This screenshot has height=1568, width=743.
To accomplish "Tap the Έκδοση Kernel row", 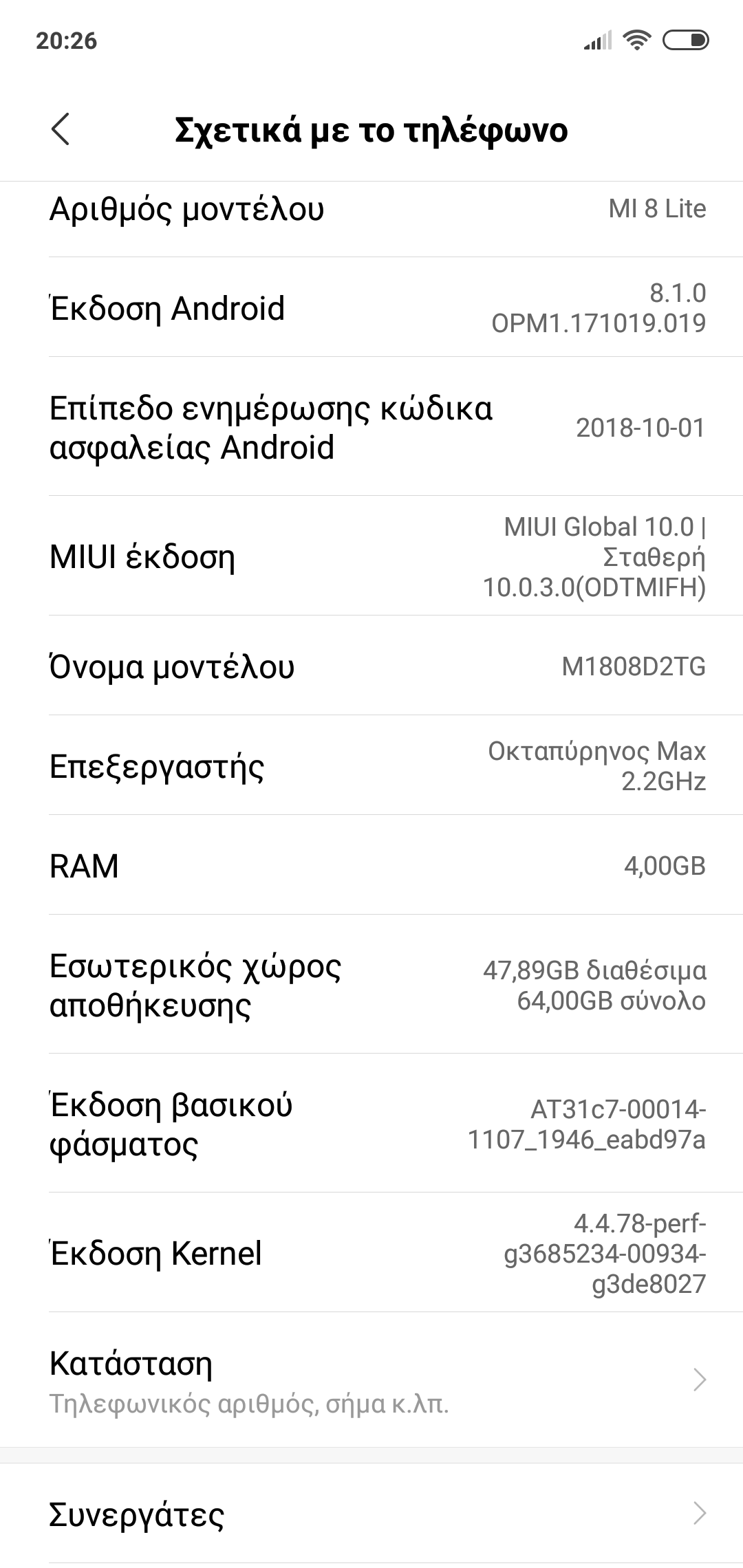I will (371, 1252).
